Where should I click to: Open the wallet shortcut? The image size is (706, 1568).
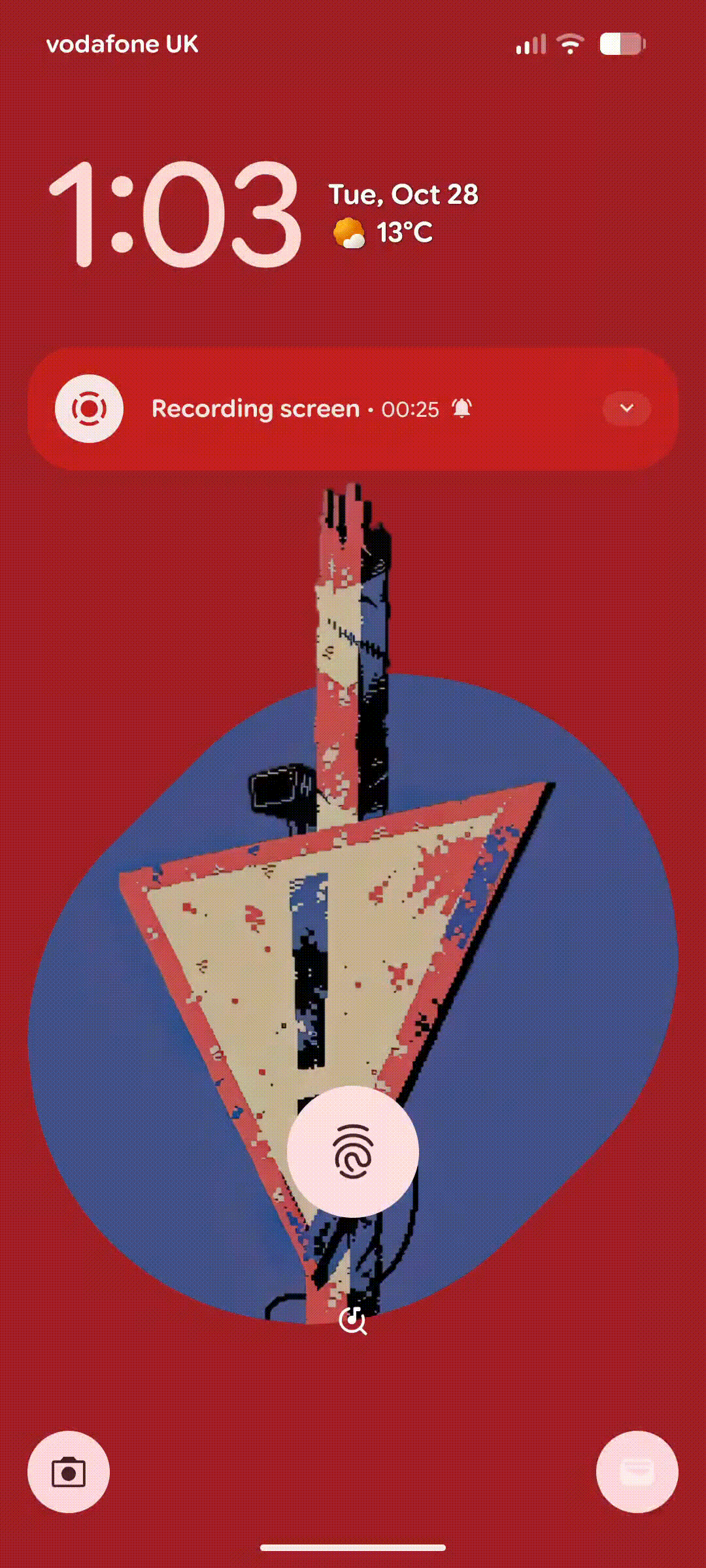637,1472
